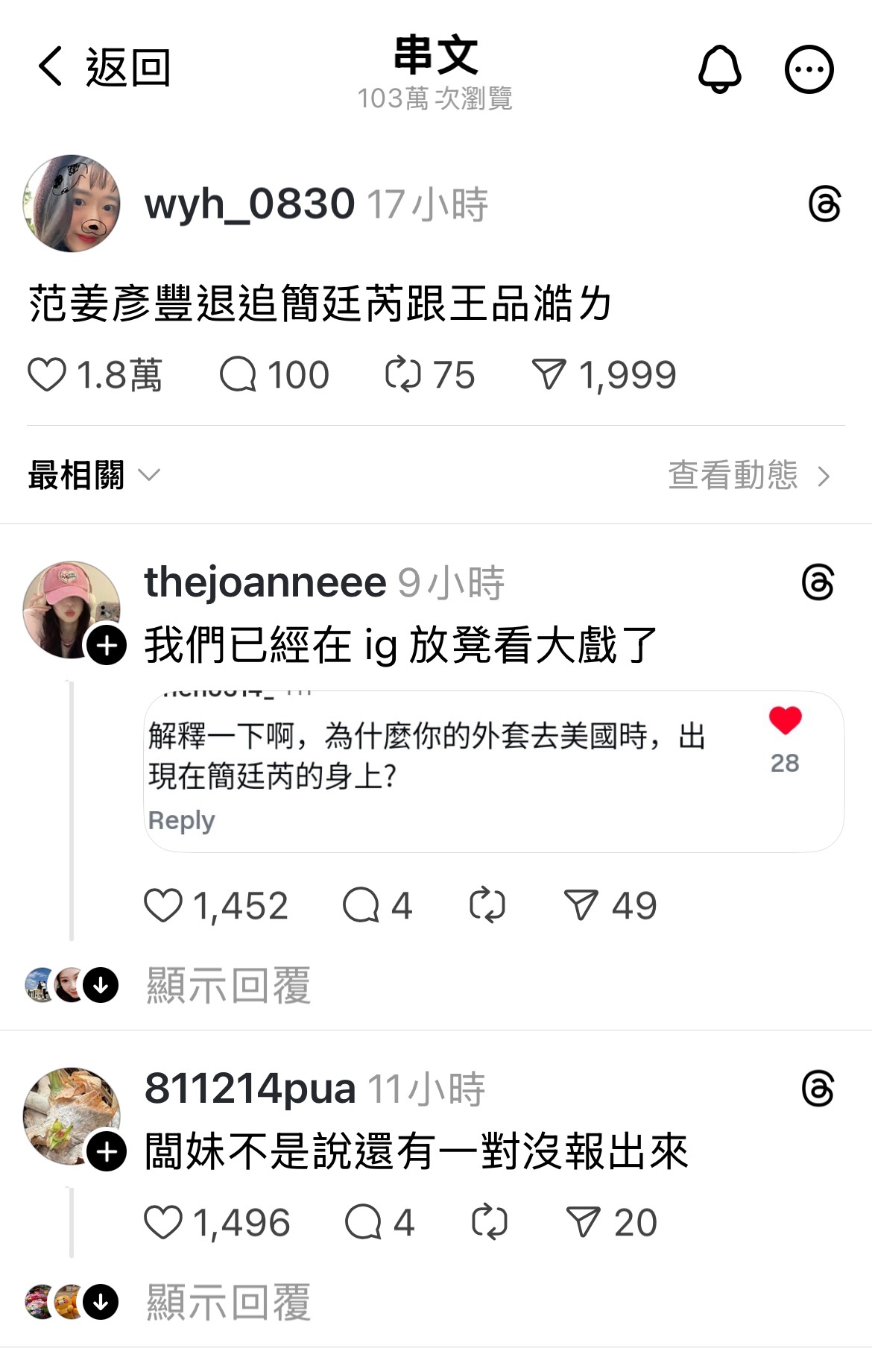Reply to 811214pua's comment

(363, 1223)
